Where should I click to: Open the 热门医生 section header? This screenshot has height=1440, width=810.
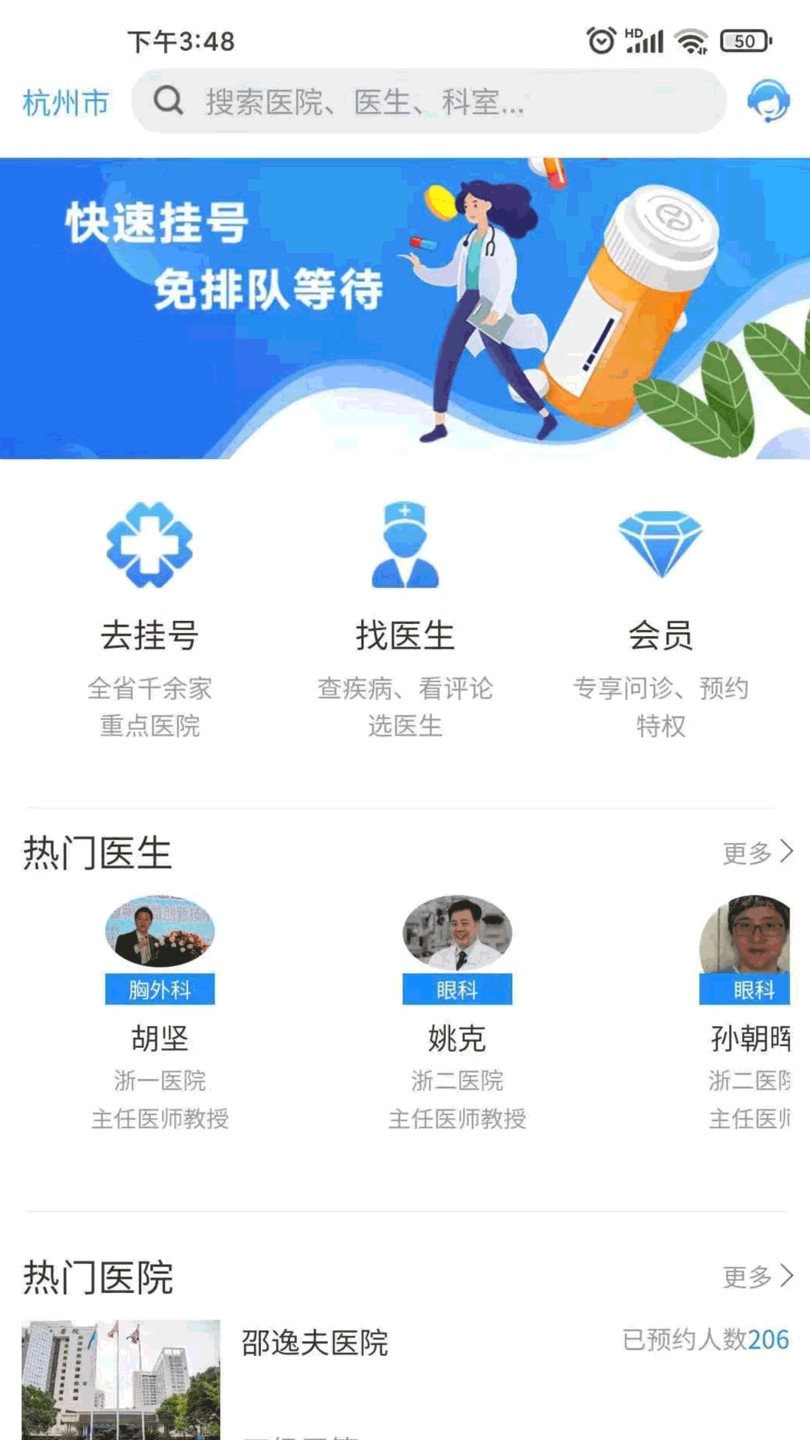tap(95, 853)
